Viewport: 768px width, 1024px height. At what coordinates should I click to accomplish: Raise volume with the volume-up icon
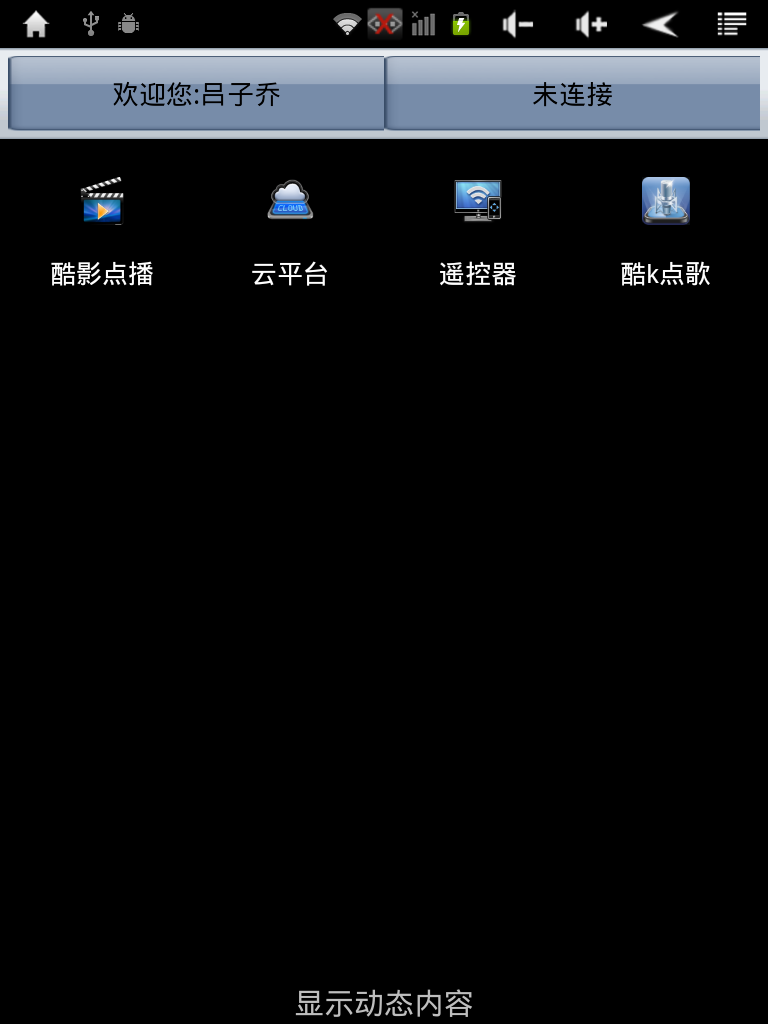tap(591, 25)
